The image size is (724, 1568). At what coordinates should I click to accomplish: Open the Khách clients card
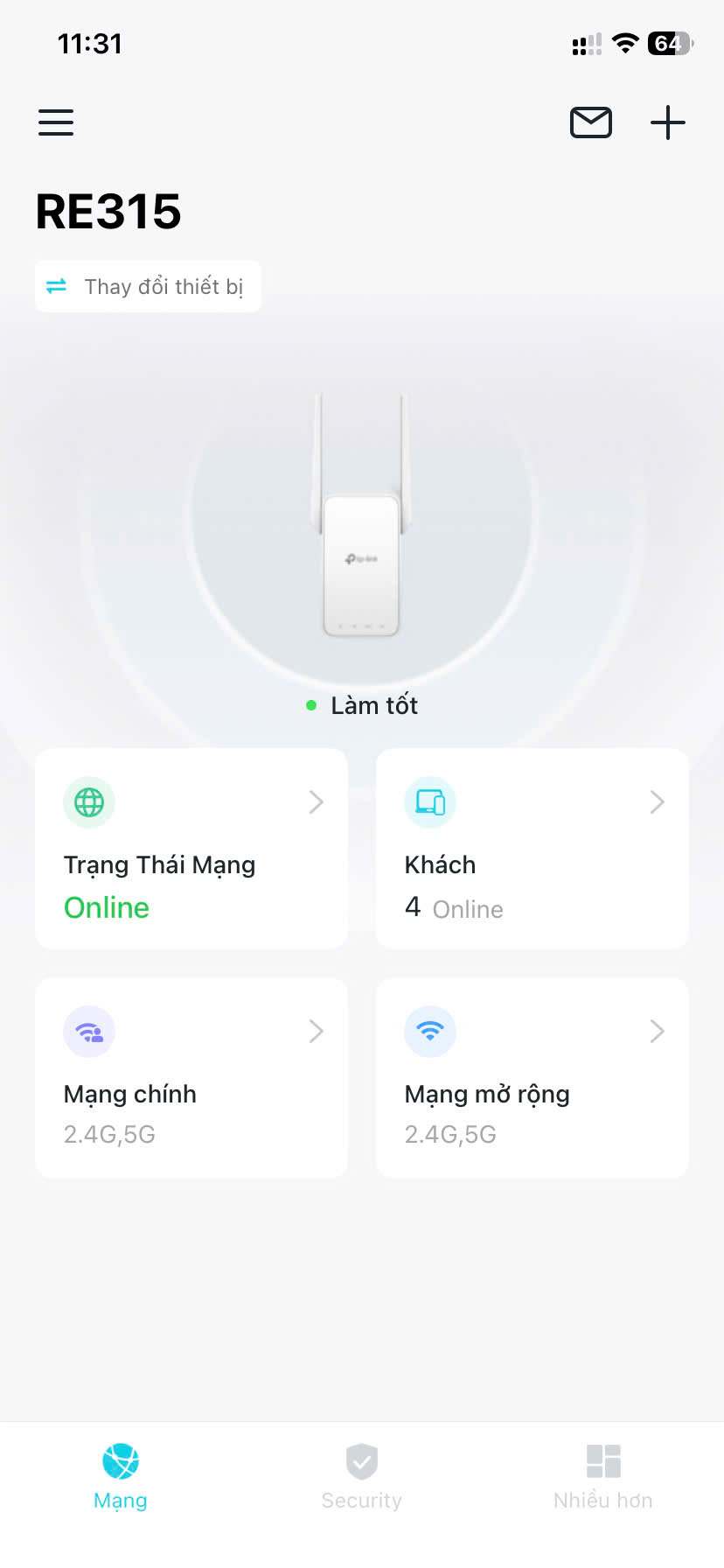tap(532, 848)
